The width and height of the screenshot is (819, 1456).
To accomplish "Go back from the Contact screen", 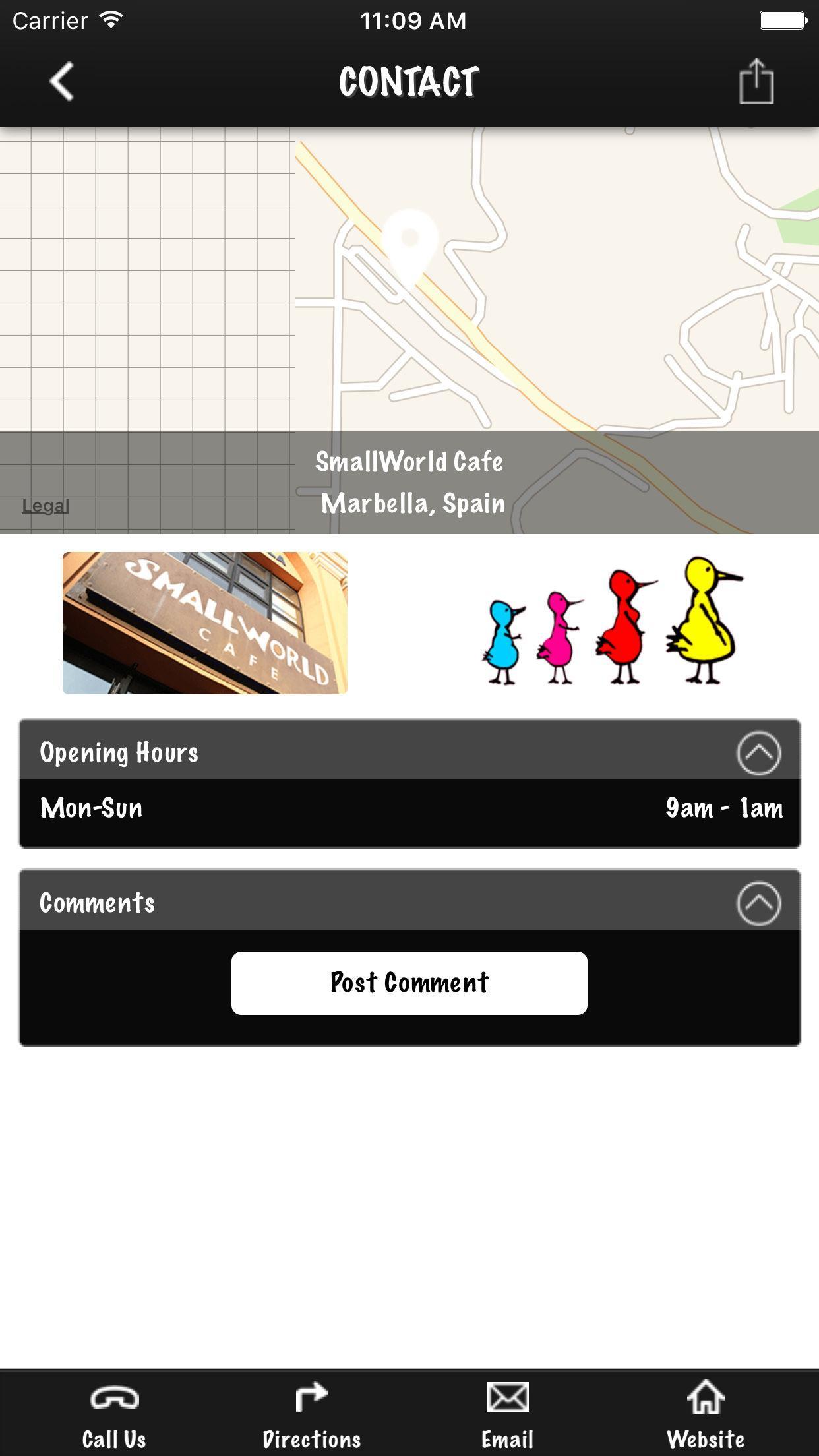I will coord(62,82).
